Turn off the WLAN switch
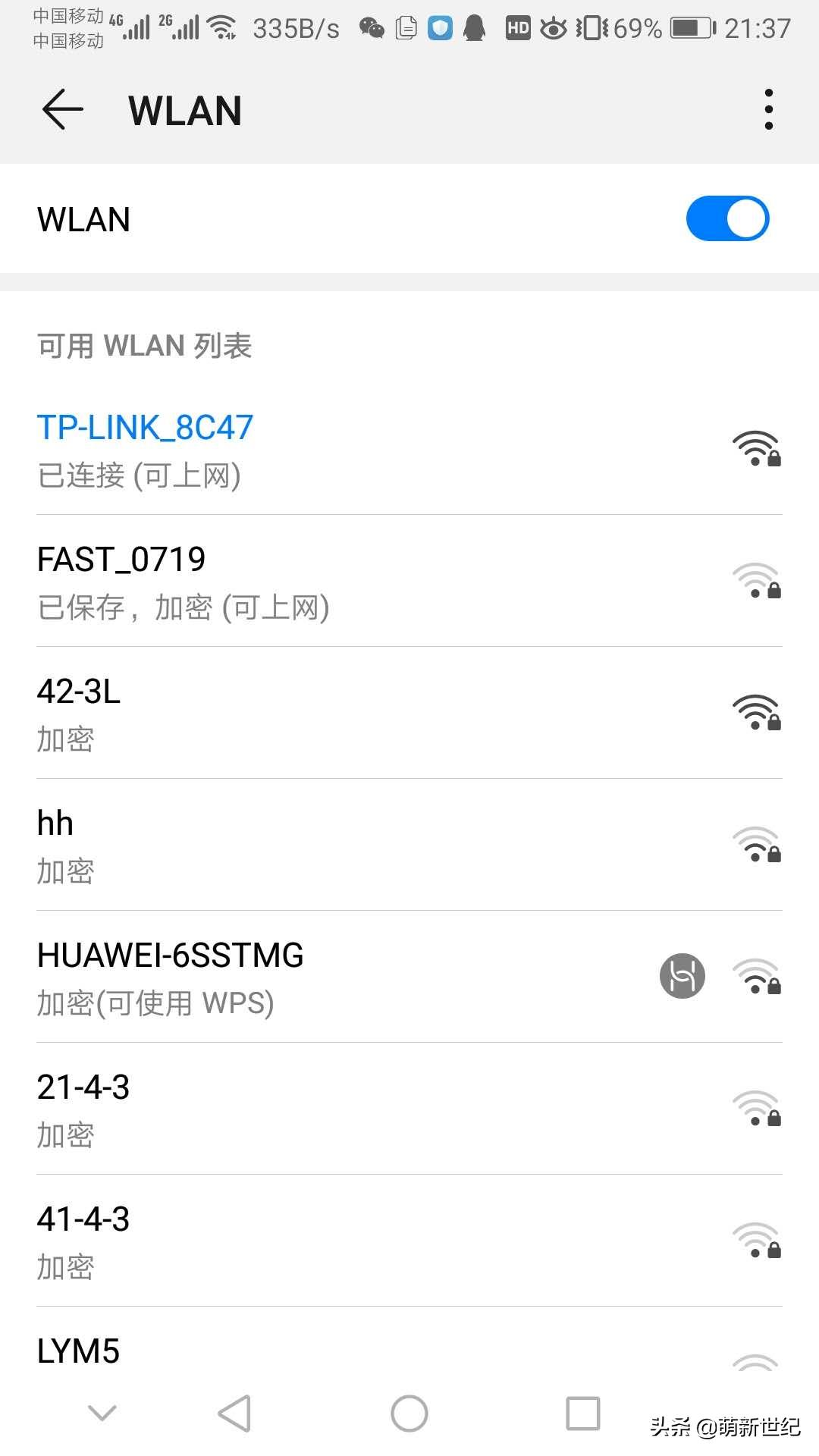819x1456 pixels. pyautogui.click(x=726, y=218)
